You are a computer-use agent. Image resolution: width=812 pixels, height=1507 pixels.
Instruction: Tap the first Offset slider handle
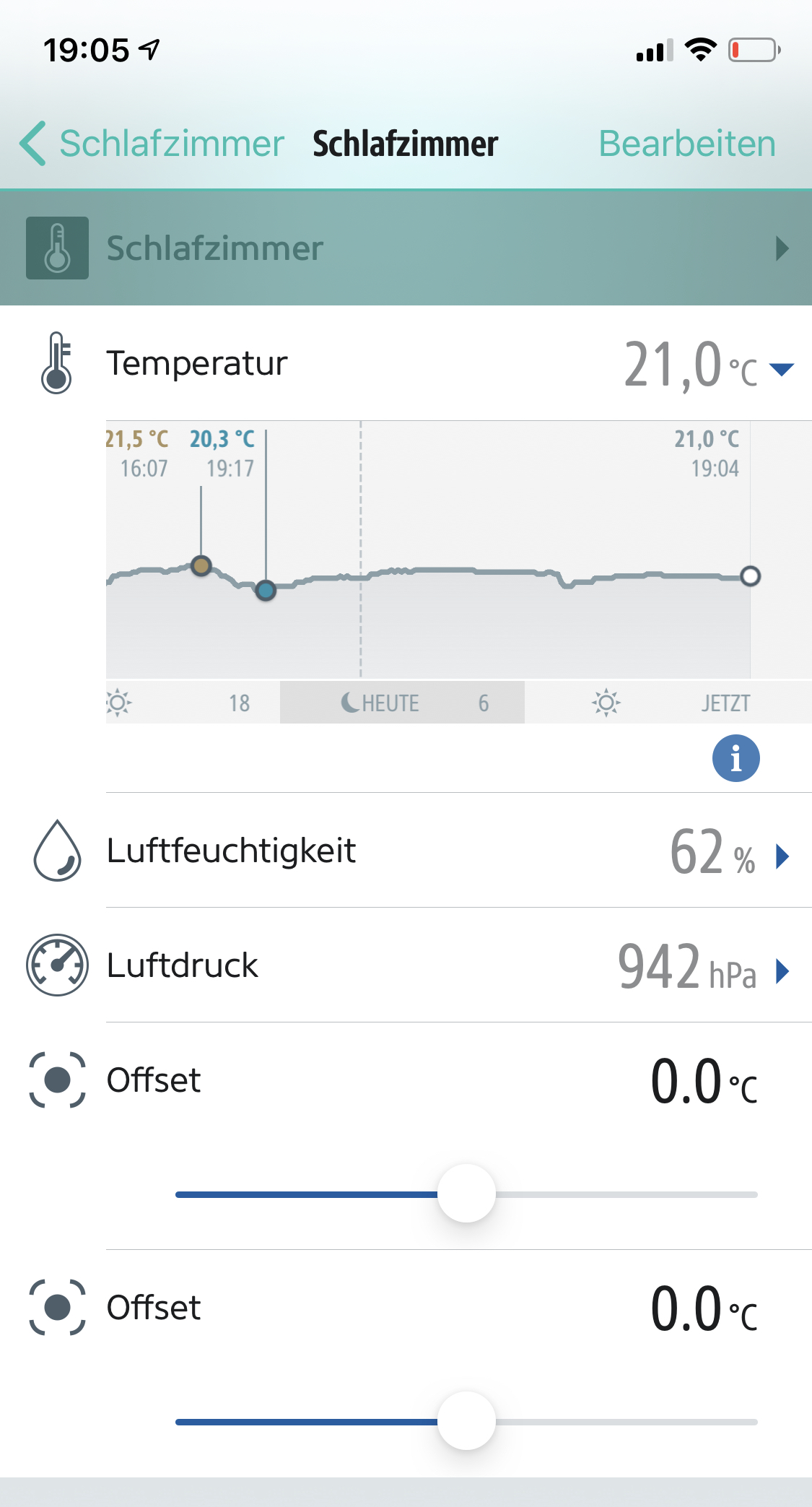click(466, 1194)
